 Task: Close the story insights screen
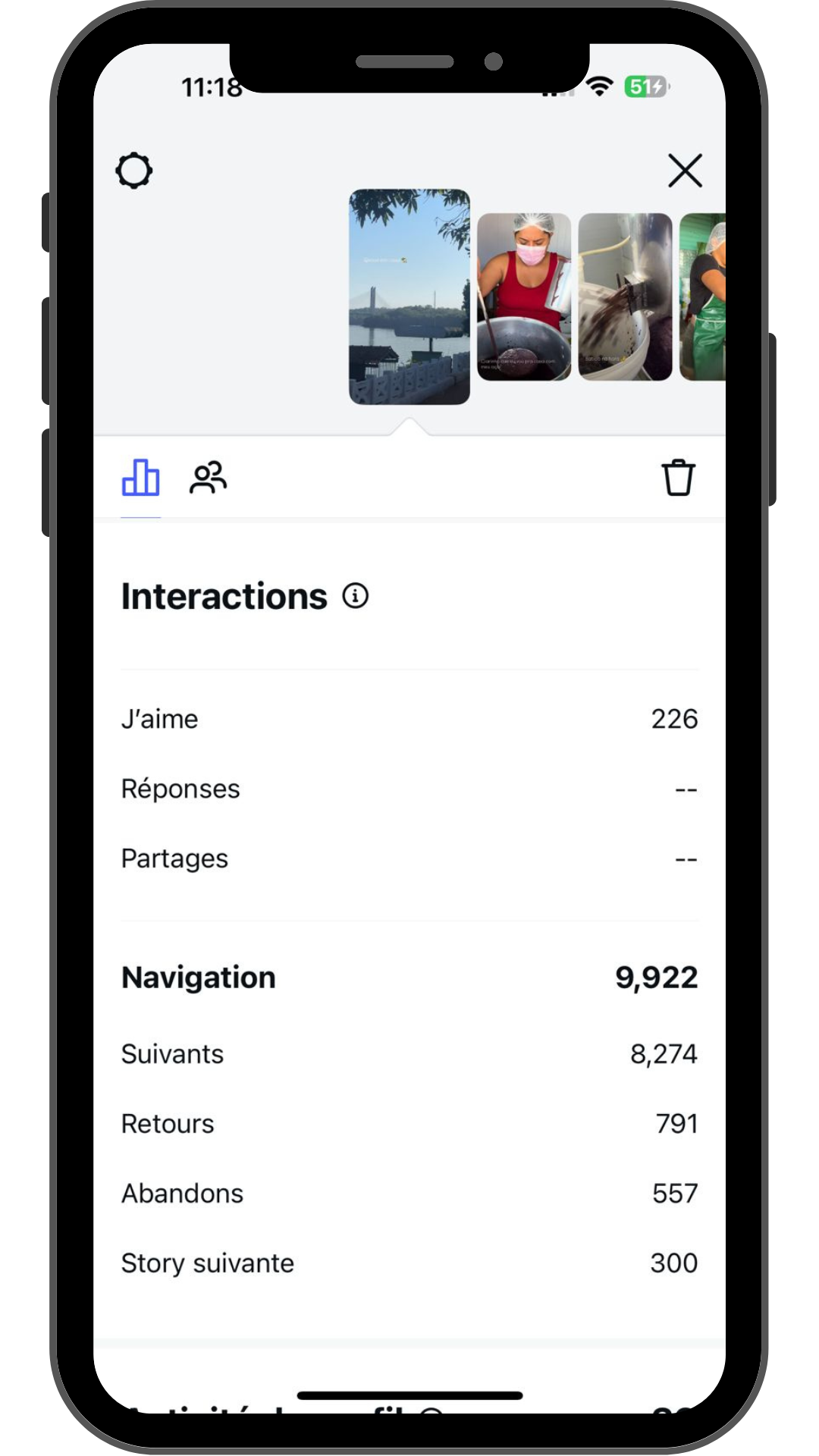coord(685,171)
